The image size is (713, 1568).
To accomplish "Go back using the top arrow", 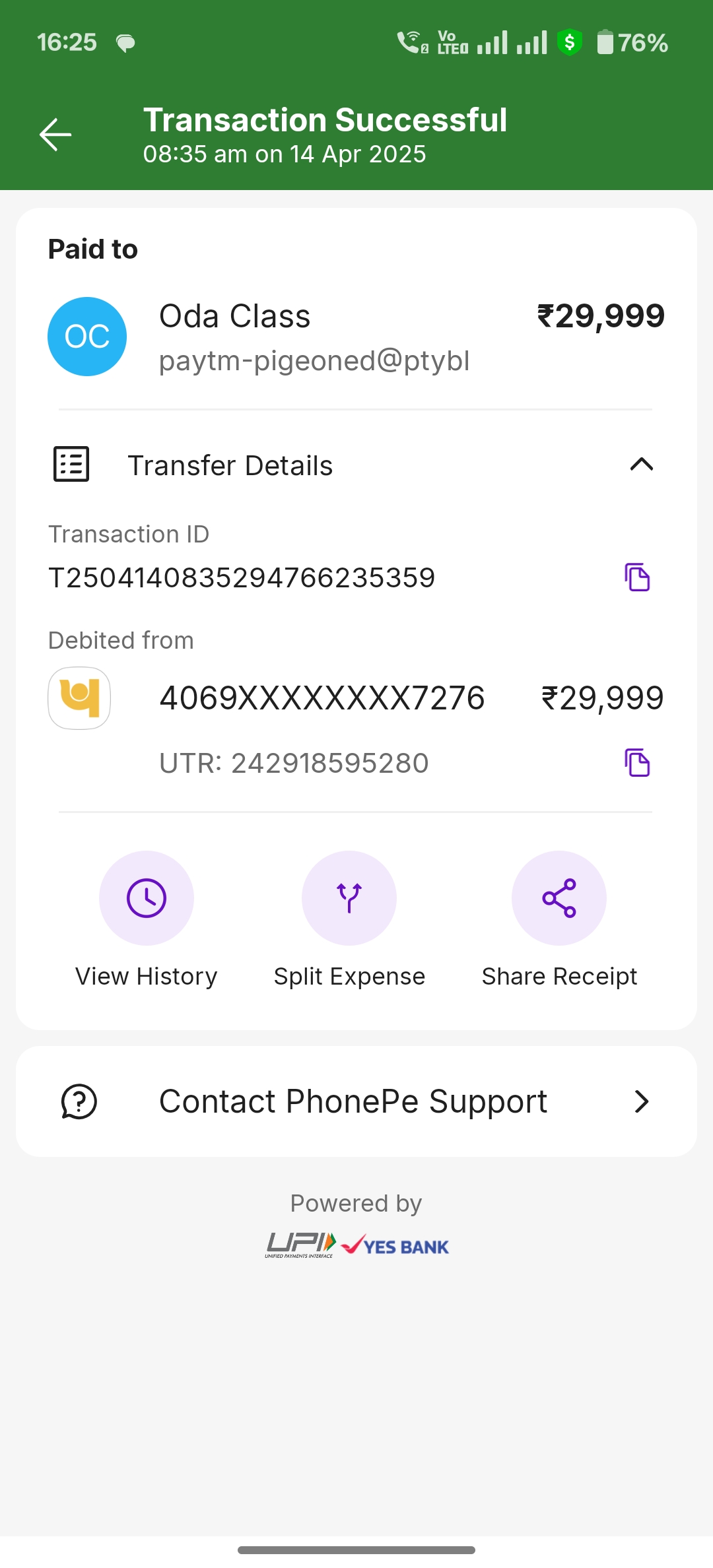I will (x=55, y=135).
